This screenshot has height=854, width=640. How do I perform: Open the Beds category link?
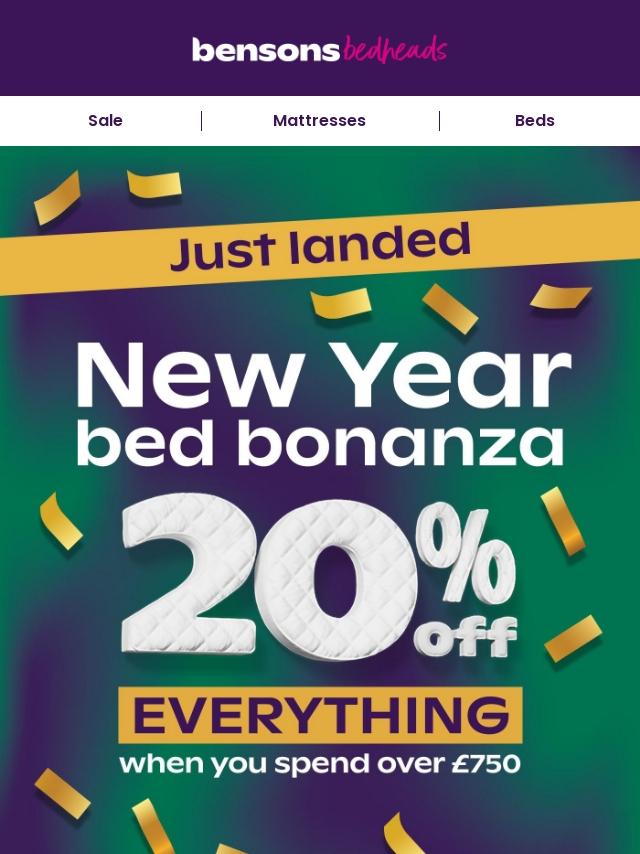(534, 120)
